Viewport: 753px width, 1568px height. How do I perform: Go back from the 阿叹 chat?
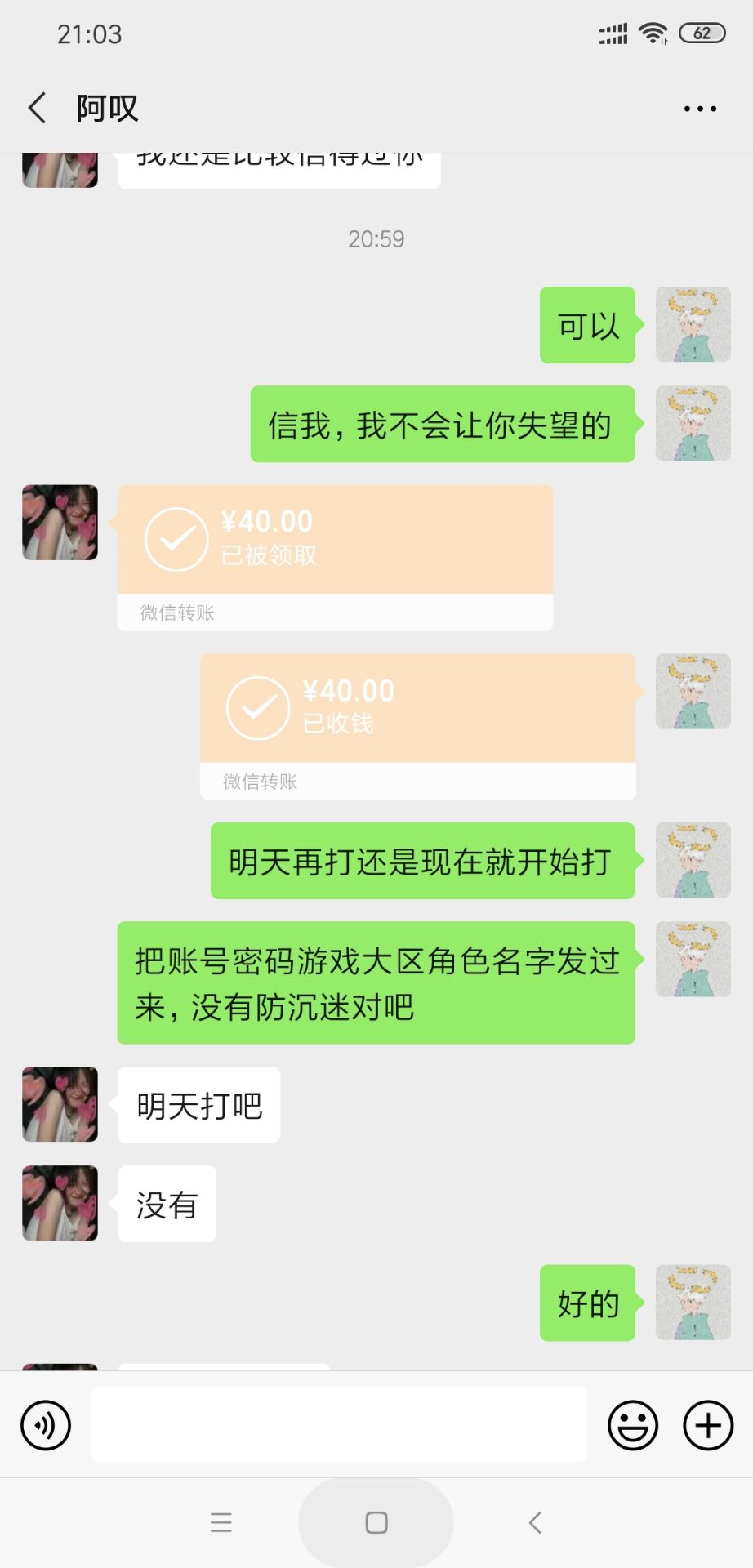point(38,108)
